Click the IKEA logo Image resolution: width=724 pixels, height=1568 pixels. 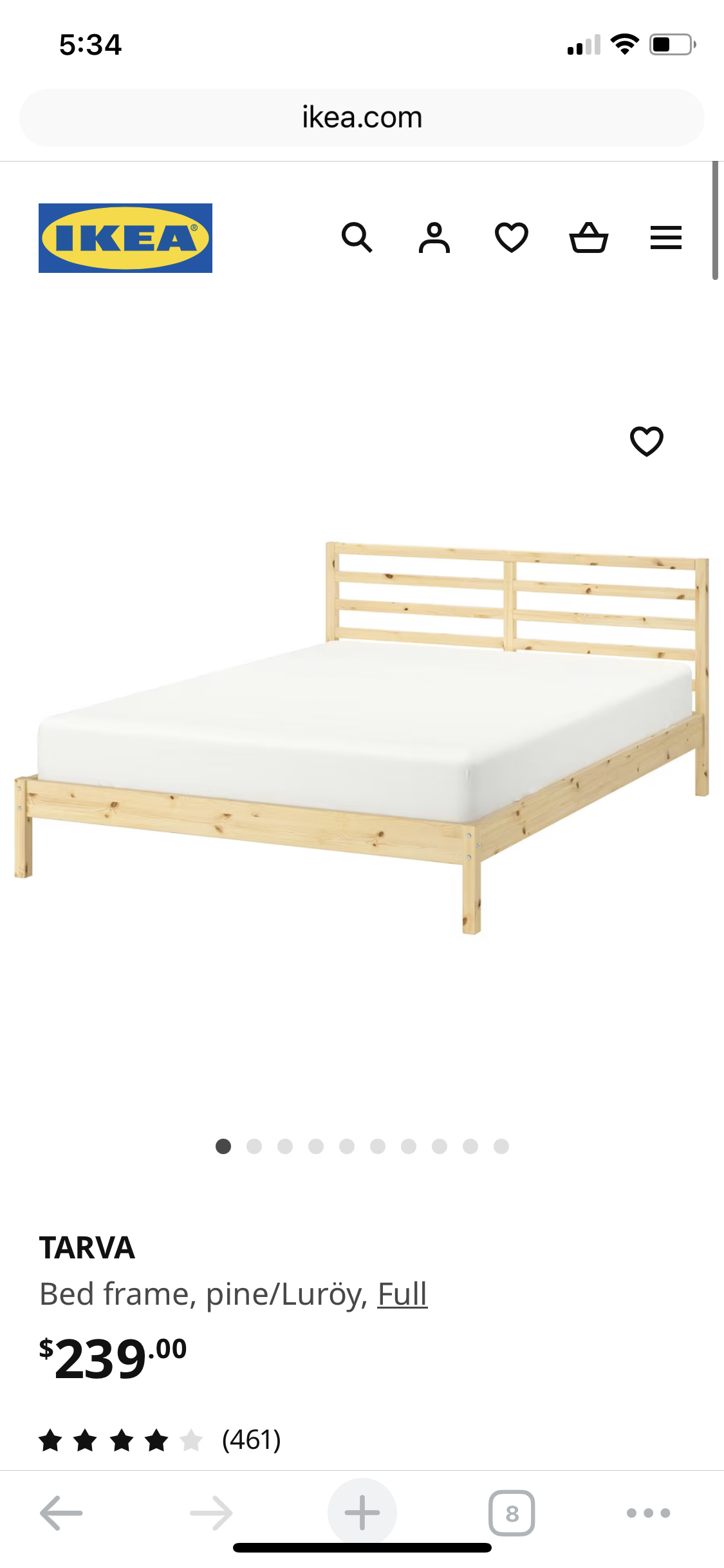pyautogui.click(x=125, y=238)
